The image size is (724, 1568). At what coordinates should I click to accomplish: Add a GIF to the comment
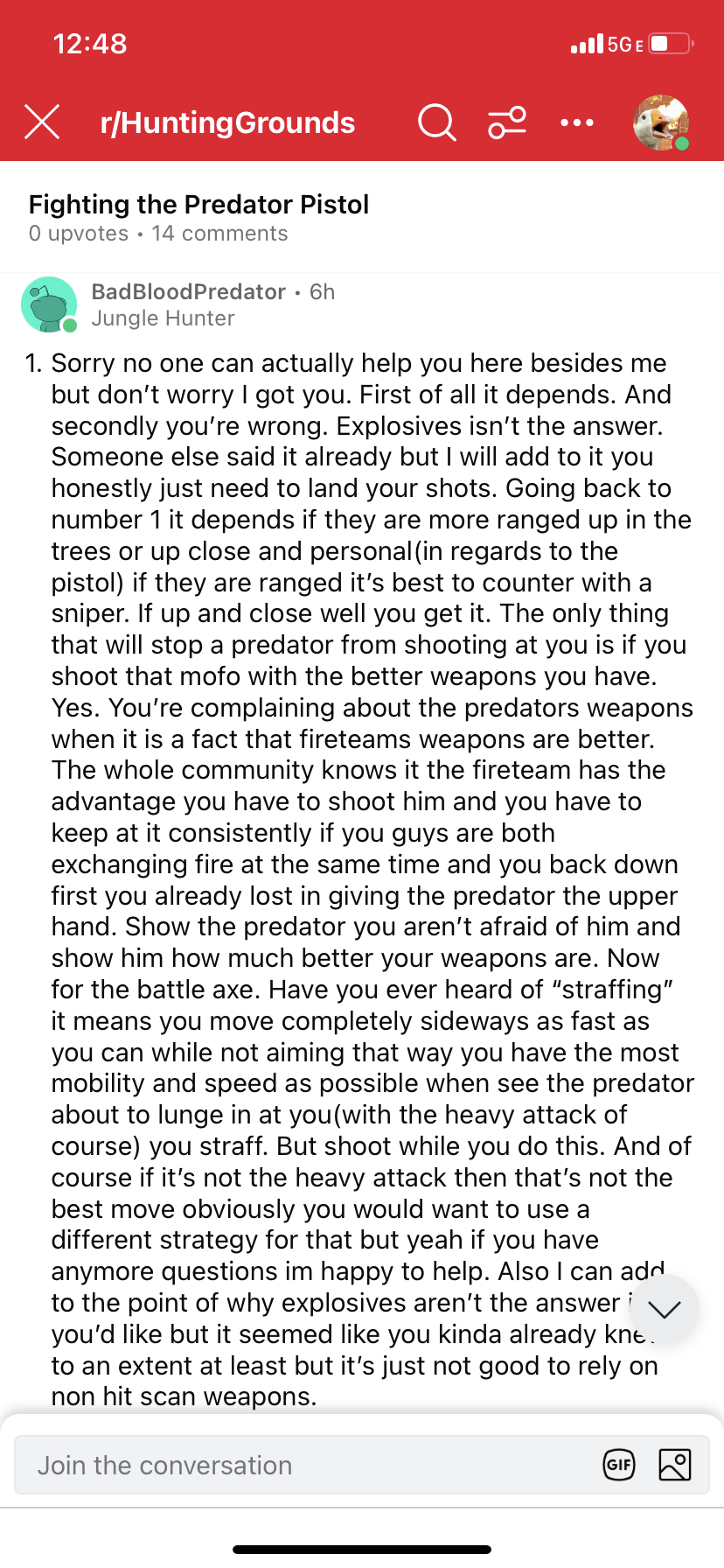pos(619,1465)
